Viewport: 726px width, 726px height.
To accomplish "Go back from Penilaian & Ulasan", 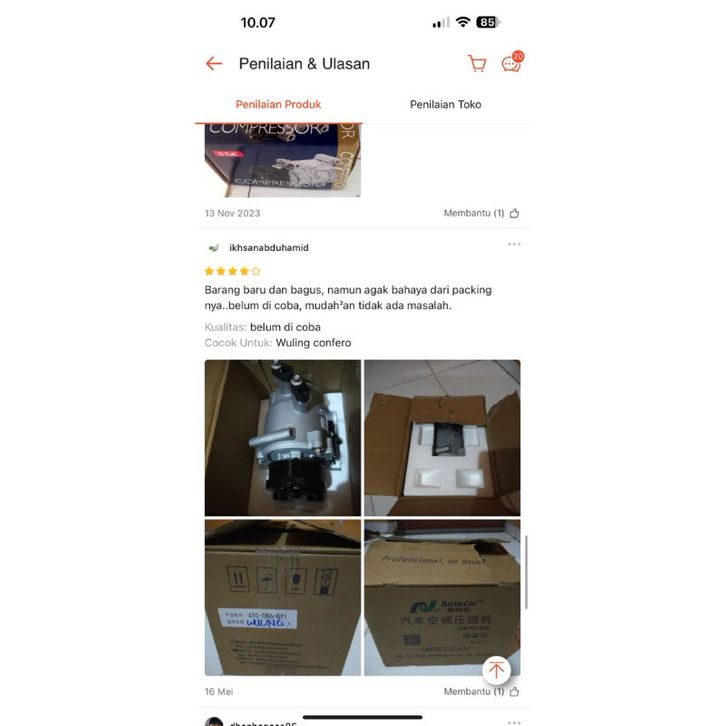I will point(214,64).
